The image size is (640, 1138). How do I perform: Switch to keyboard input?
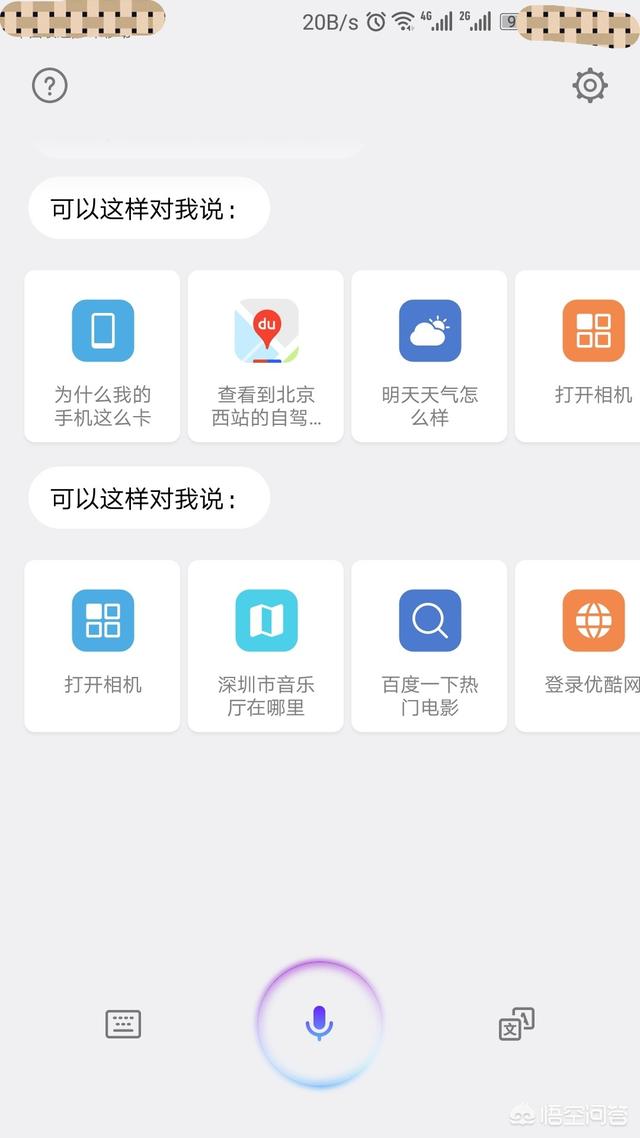point(123,1024)
